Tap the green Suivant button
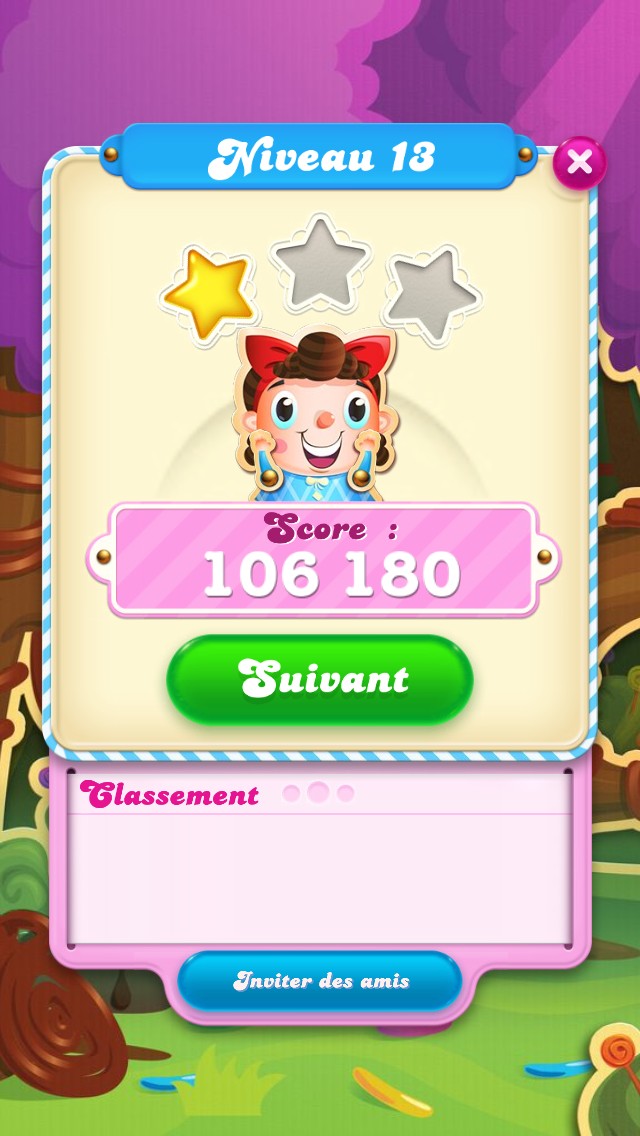Screen dimensions: 640x1136 pos(320,679)
